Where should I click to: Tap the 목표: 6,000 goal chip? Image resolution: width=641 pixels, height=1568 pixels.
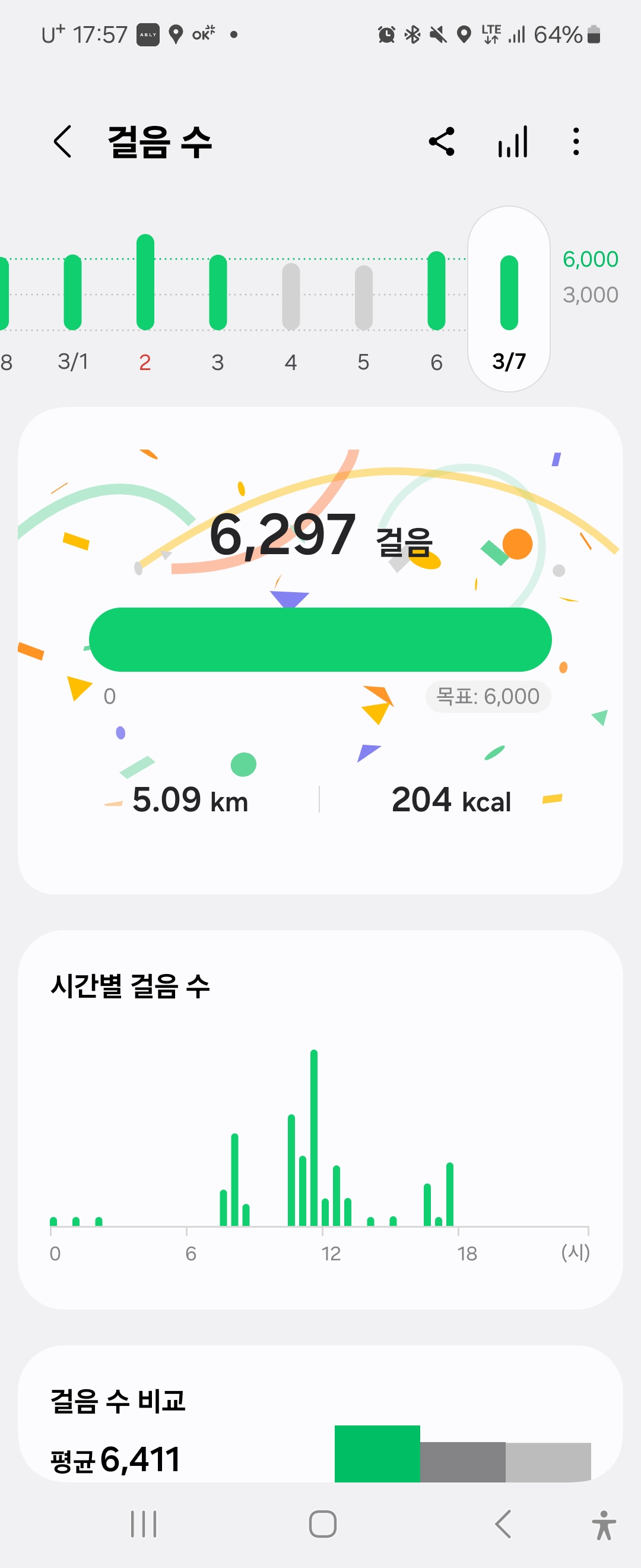488,696
